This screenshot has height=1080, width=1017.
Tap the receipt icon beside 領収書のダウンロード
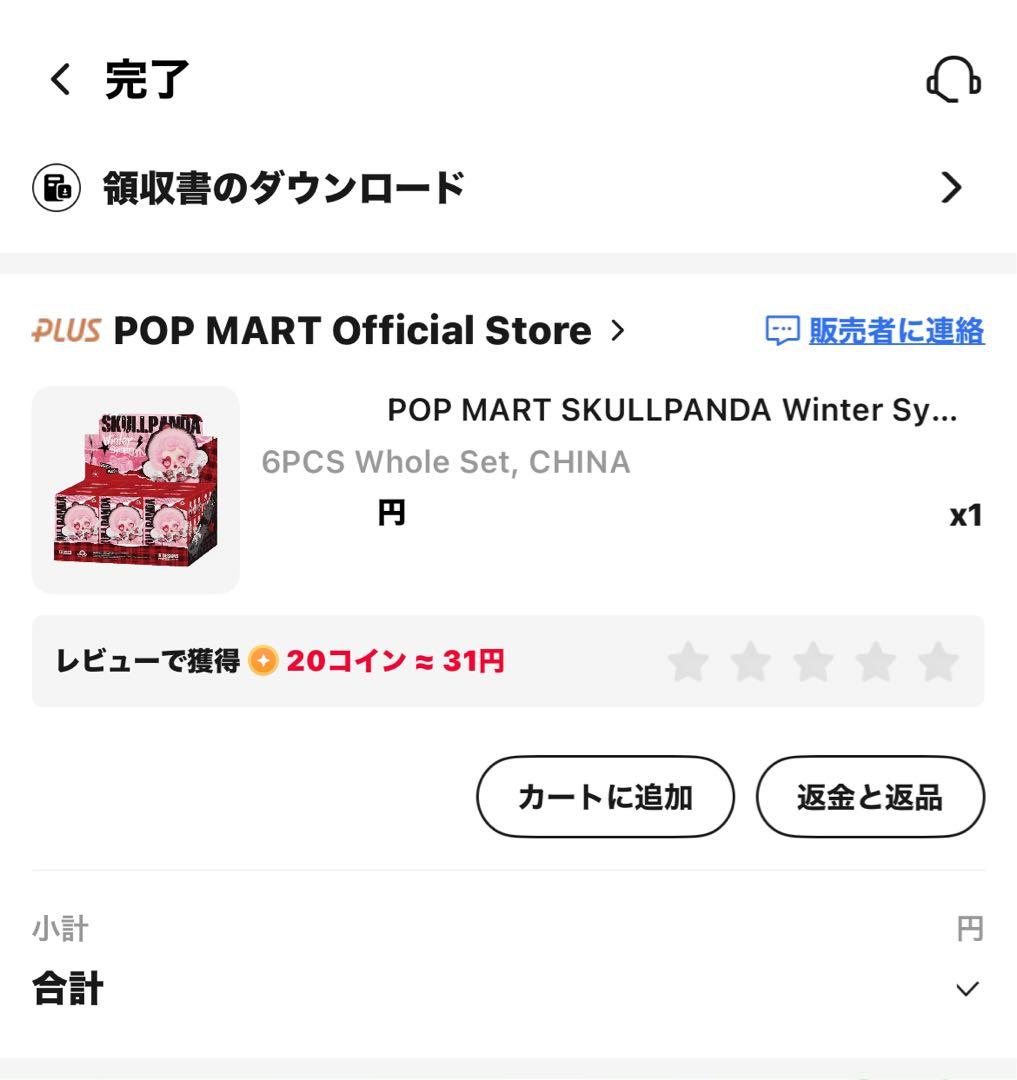pos(59,187)
